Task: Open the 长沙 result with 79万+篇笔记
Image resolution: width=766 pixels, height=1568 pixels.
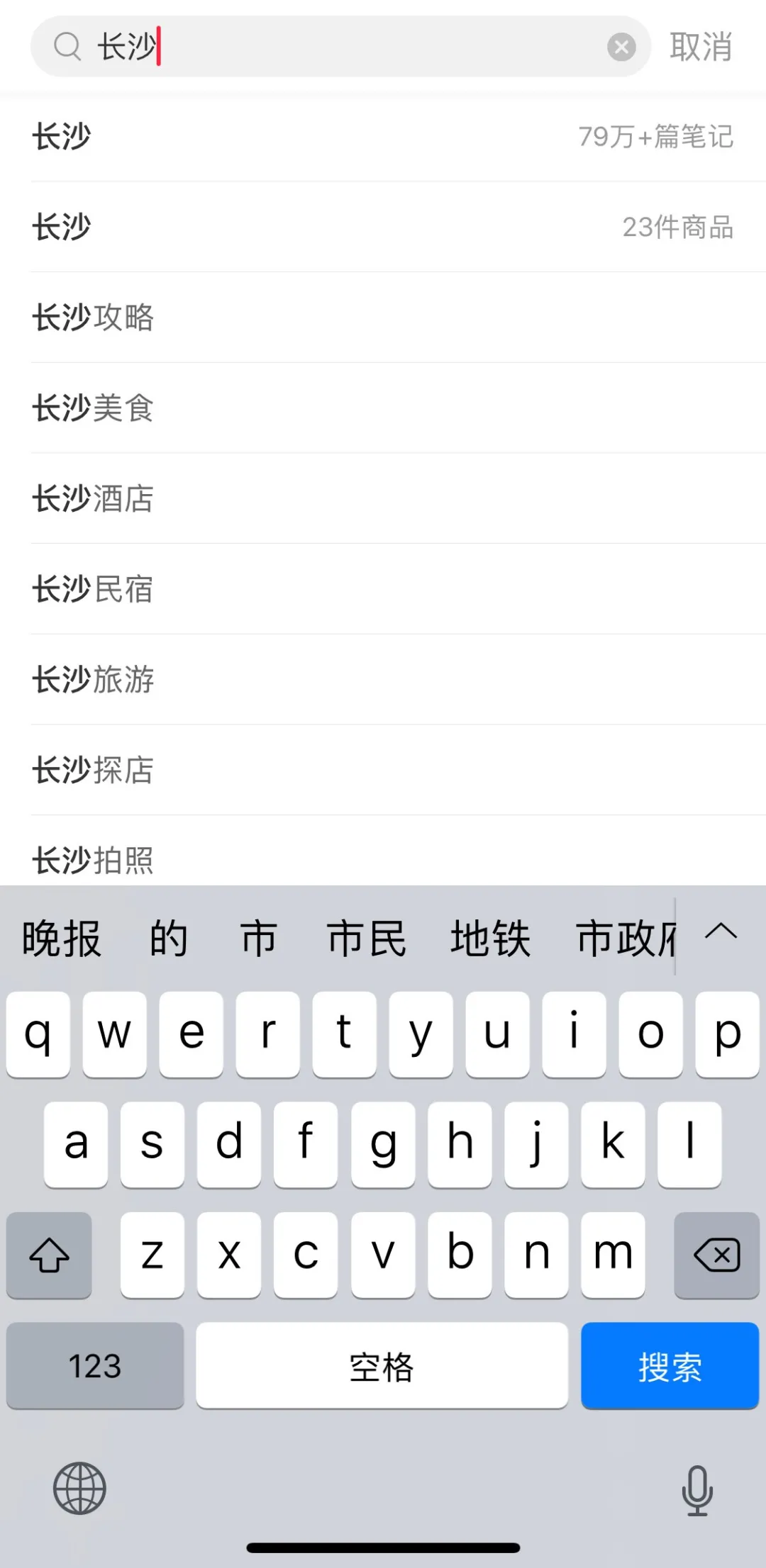Action: tap(383, 137)
